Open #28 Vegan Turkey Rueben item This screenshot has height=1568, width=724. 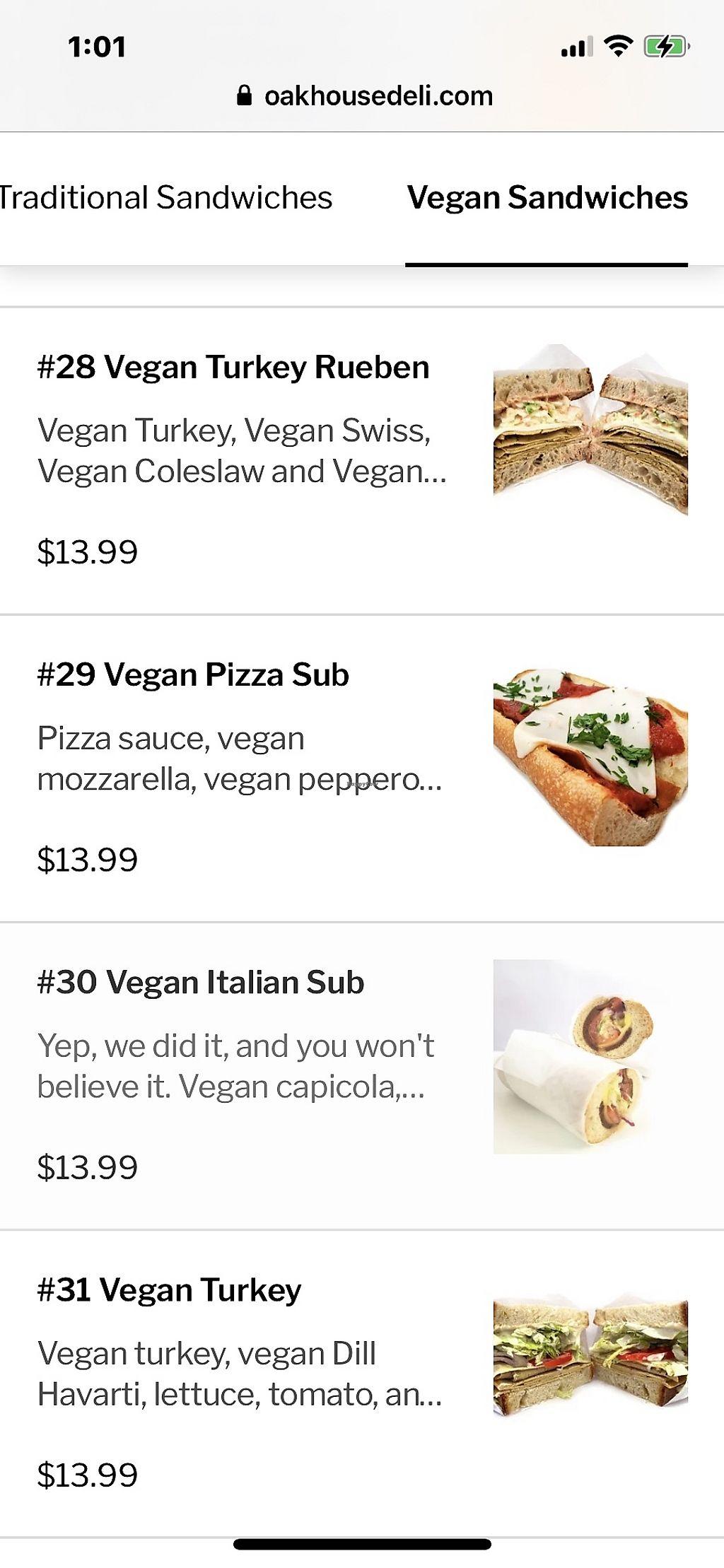pos(233,368)
